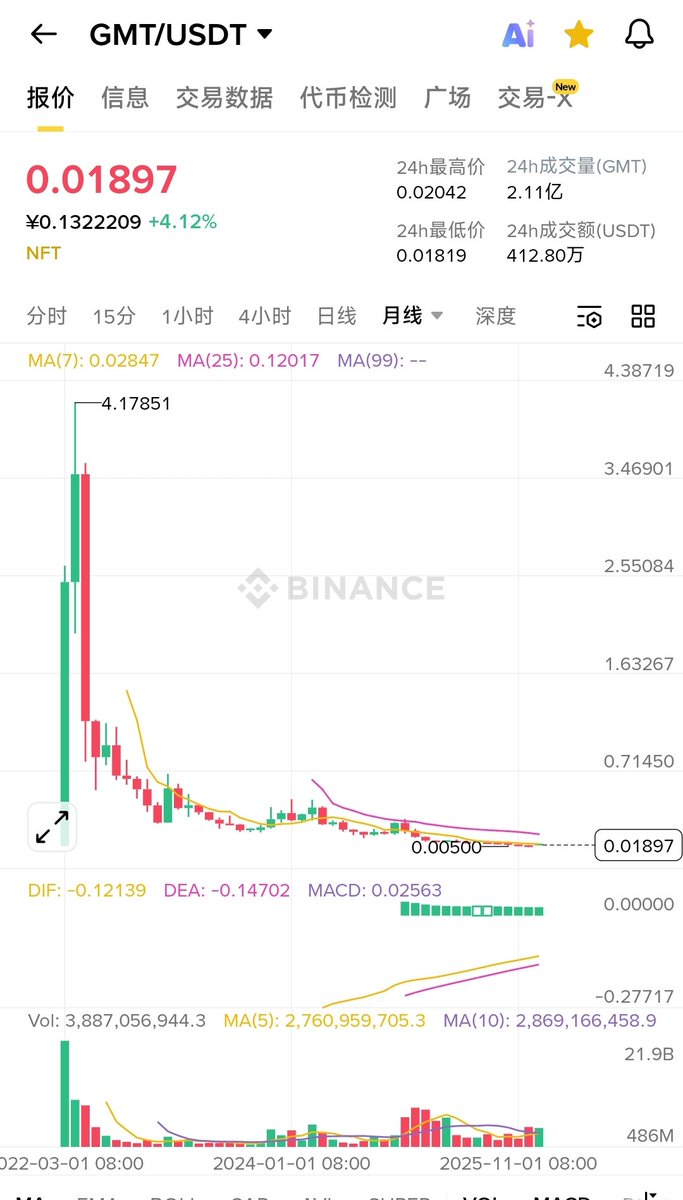Screen dimensions: 683x1200
Task: Switch to the 信息 tab
Action: click(x=125, y=97)
